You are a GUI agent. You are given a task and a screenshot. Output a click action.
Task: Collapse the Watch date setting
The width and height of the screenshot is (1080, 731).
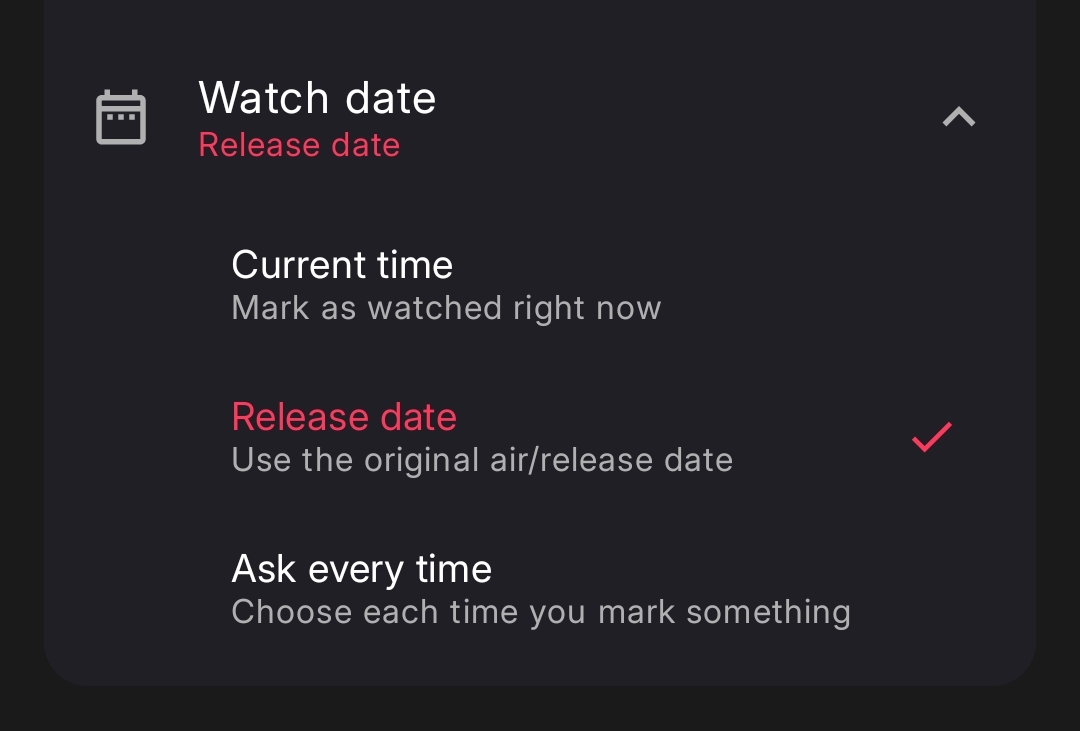(958, 118)
